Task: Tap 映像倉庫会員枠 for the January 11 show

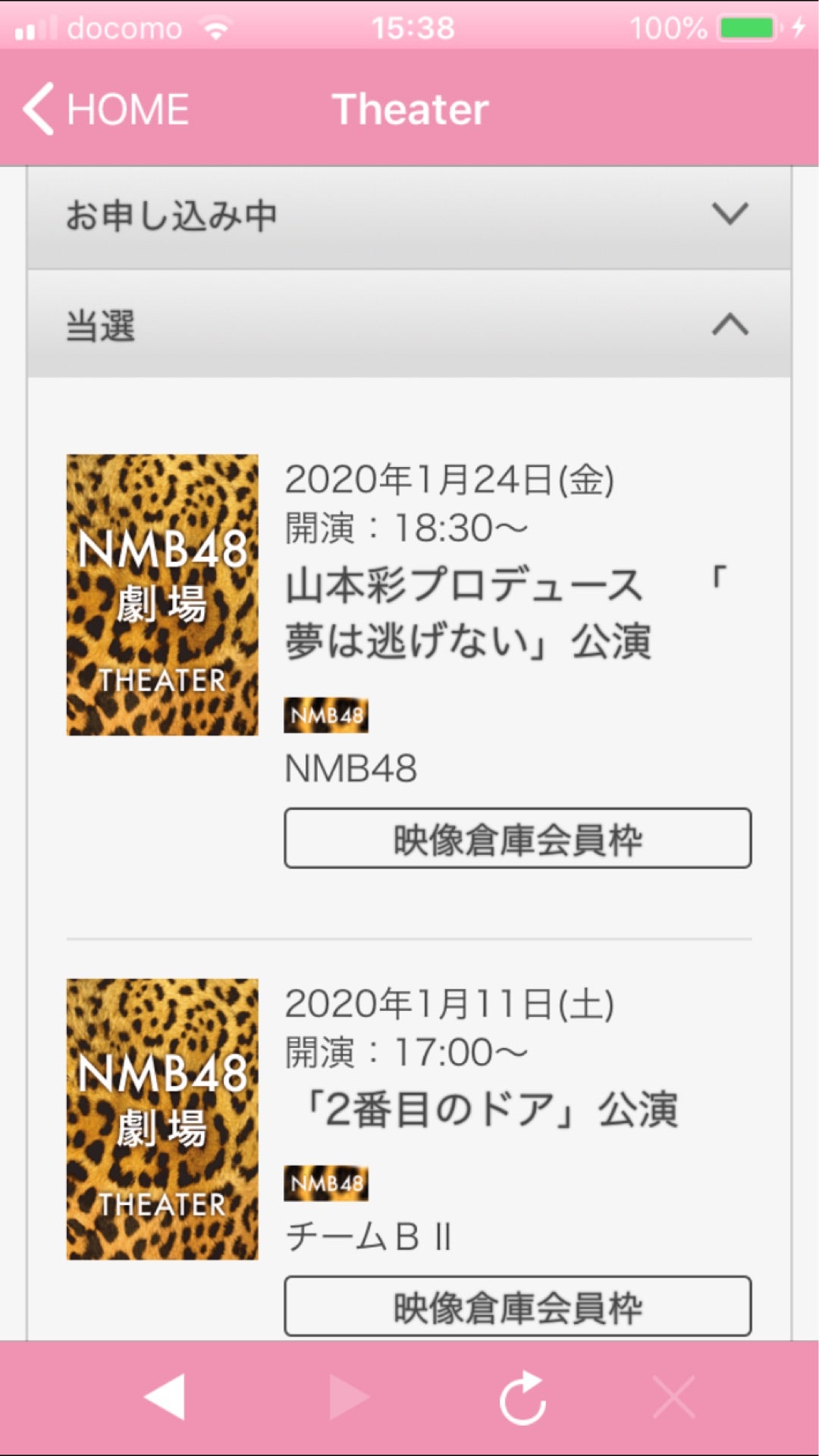Action: click(x=517, y=1306)
